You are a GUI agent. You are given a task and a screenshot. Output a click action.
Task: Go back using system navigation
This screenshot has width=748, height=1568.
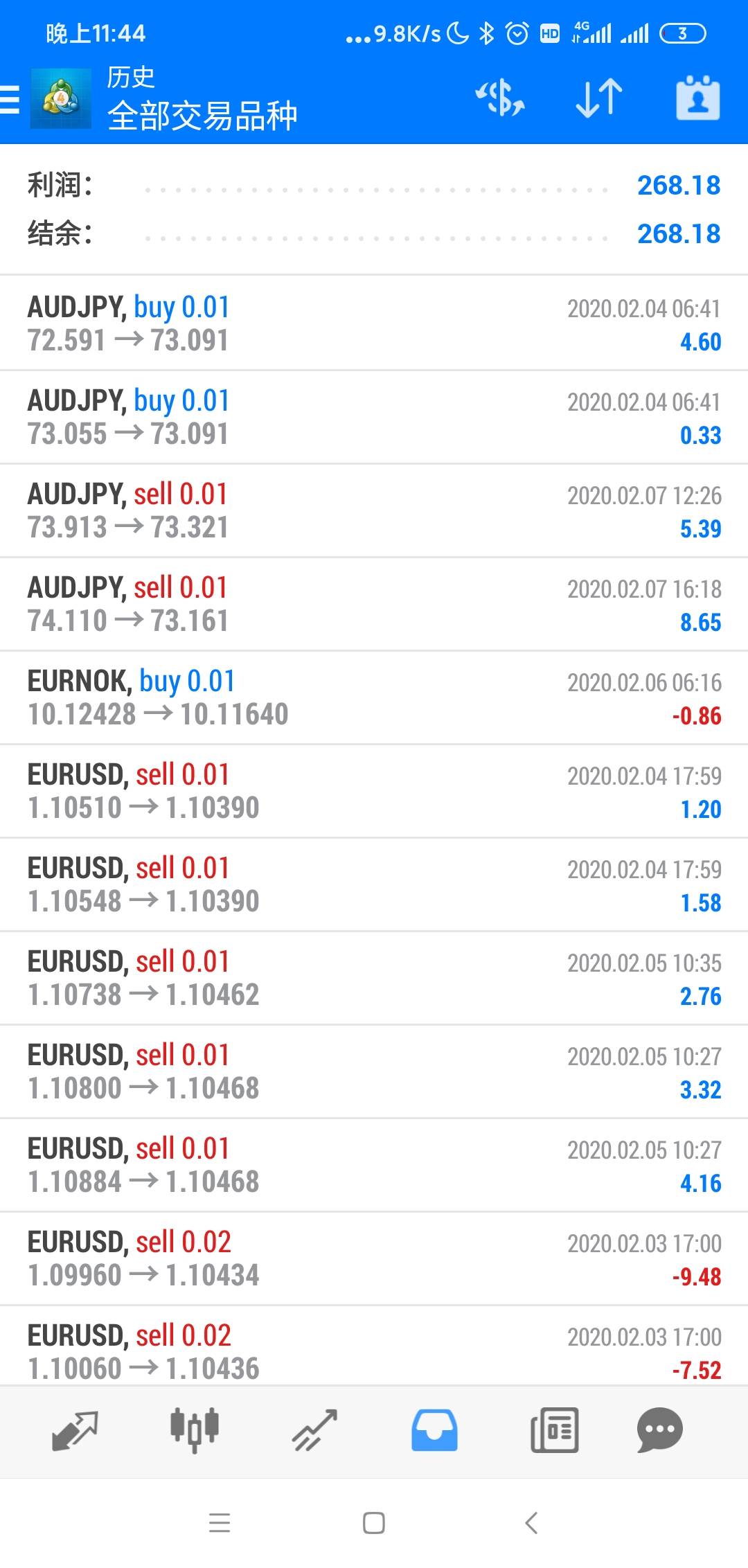click(x=531, y=1523)
